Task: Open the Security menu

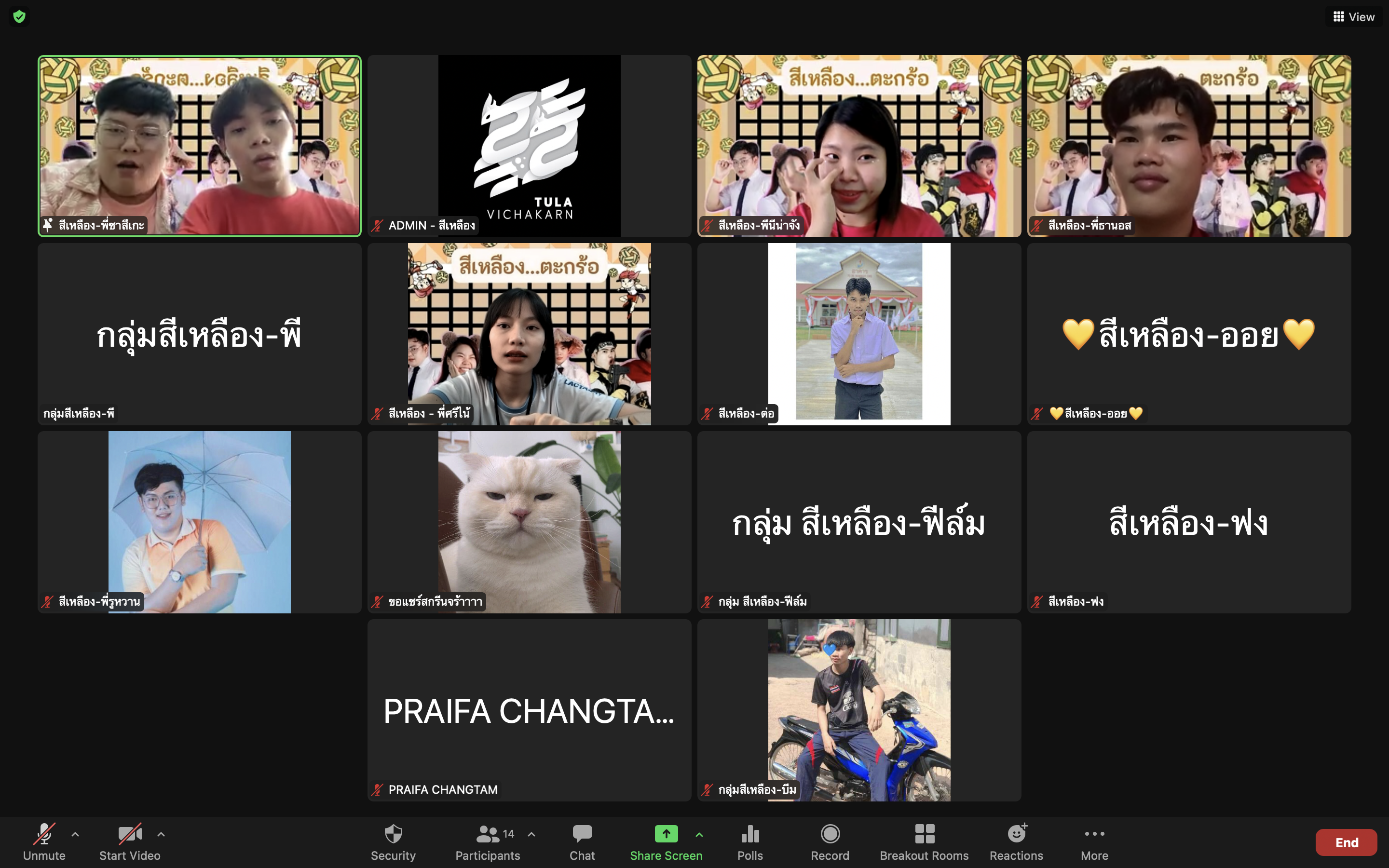Action: pyautogui.click(x=393, y=841)
